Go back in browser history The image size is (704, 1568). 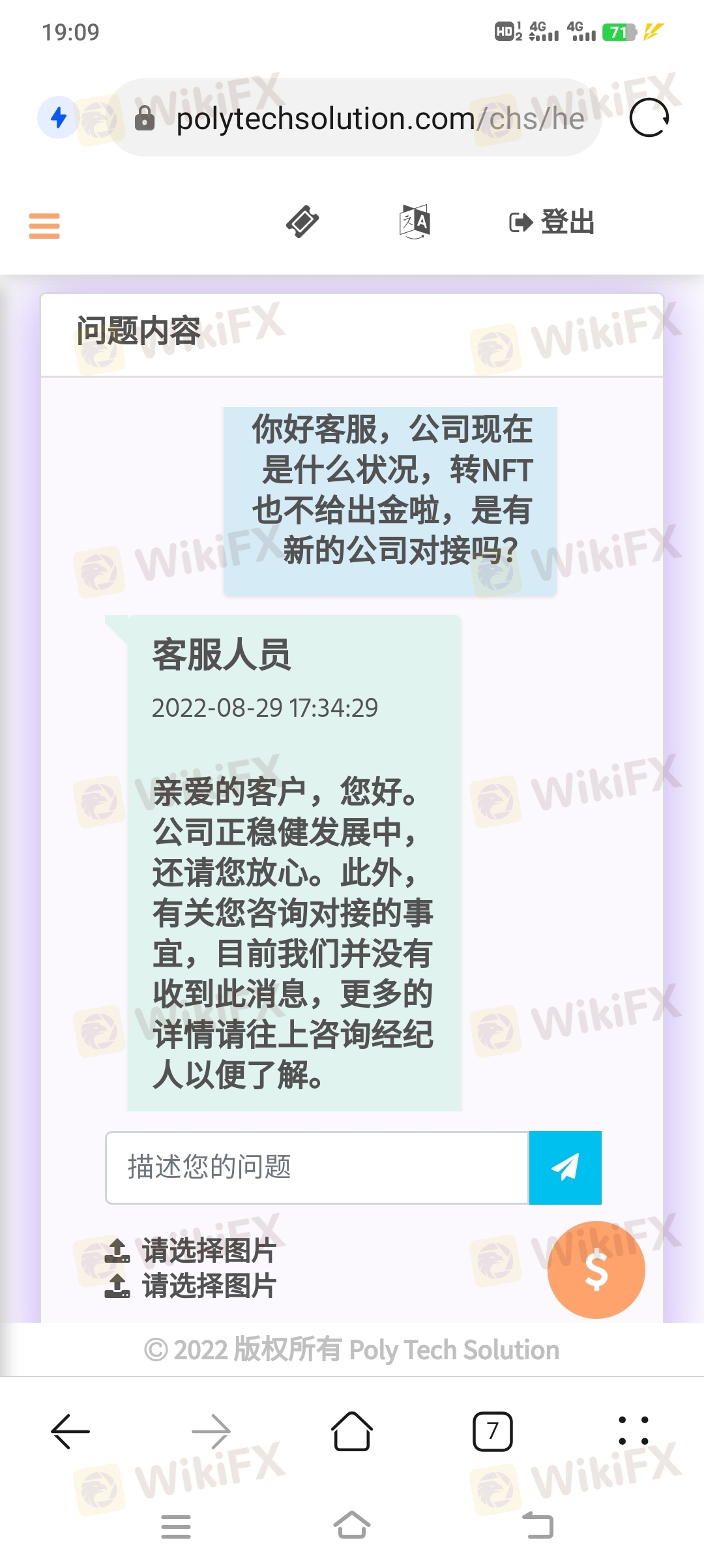pyautogui.click(x=70, y=1432)
